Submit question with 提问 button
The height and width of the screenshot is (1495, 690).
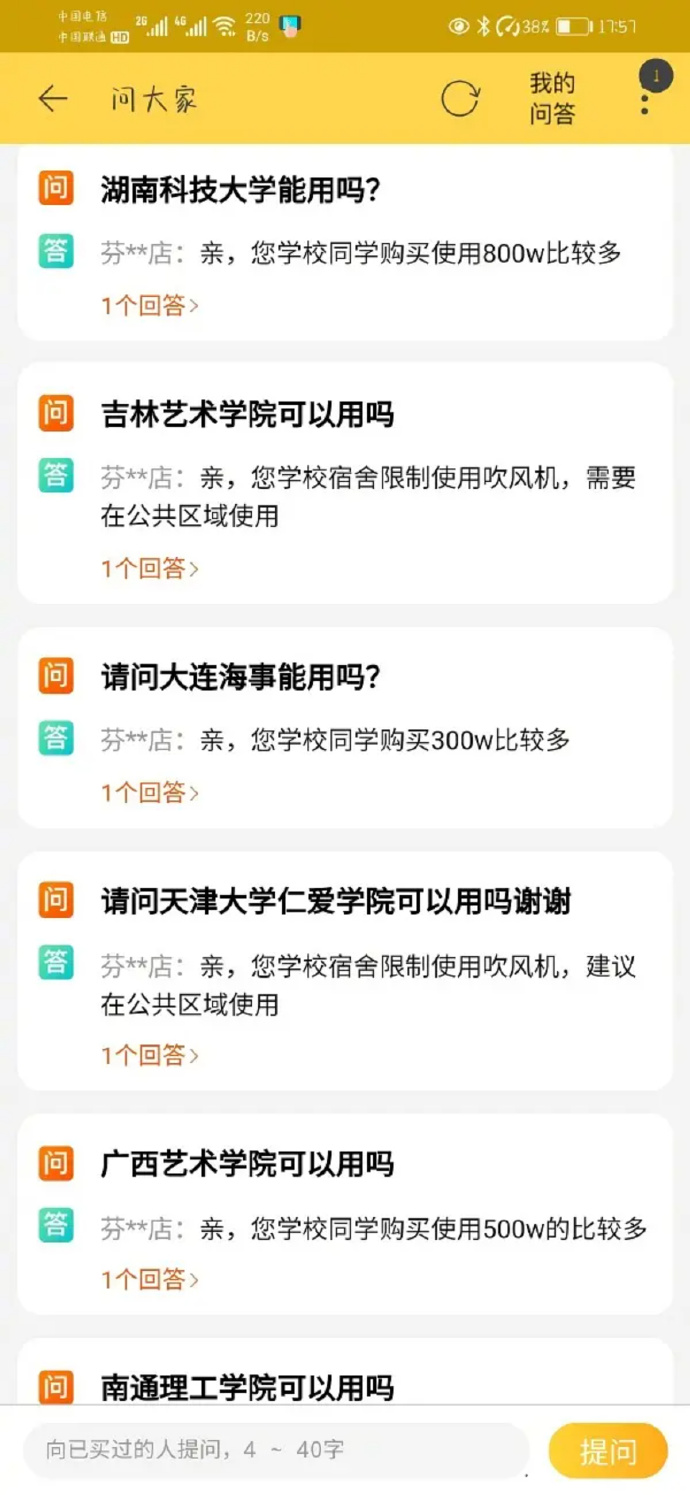pos(607,1450)
